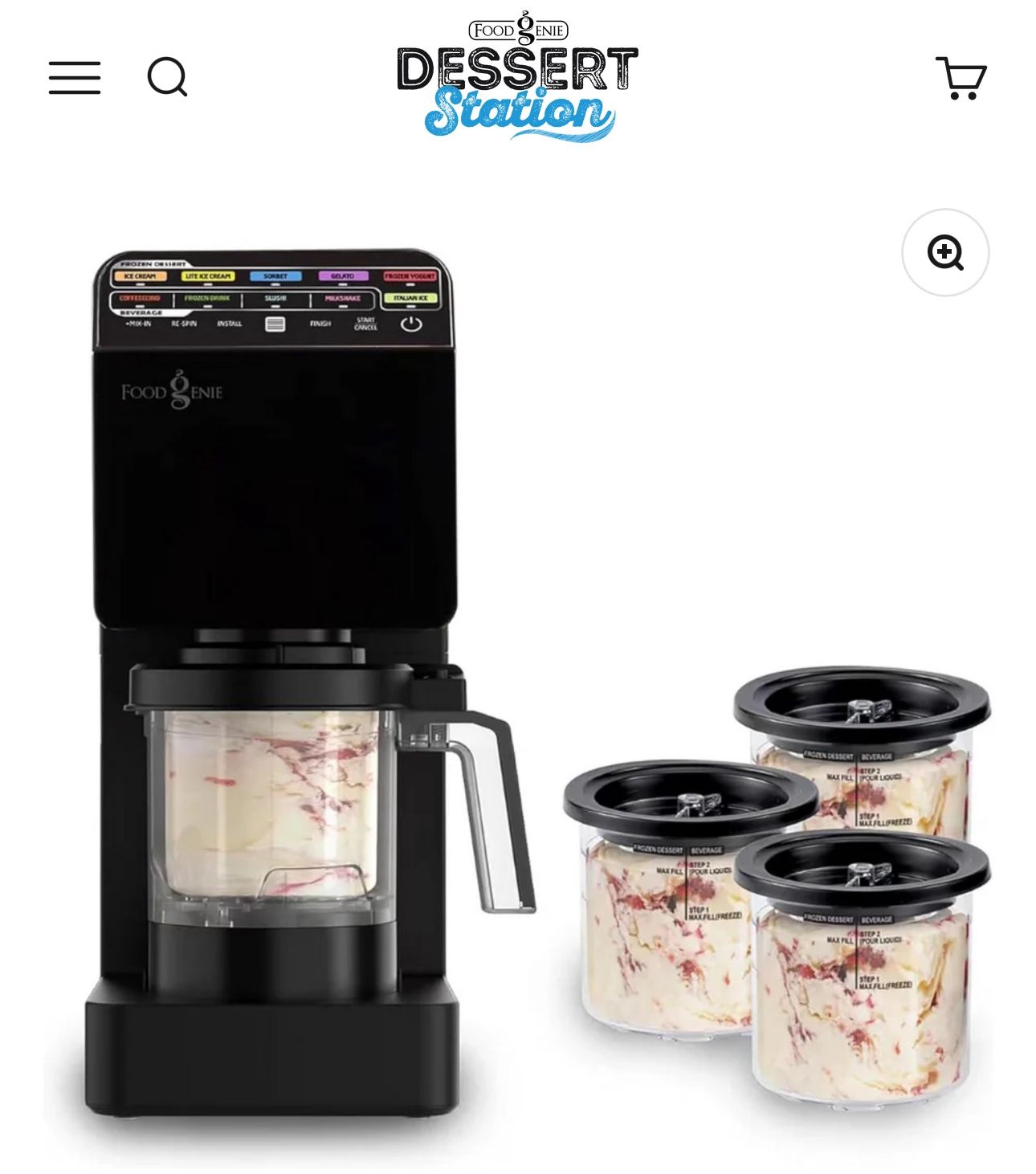The height and width of the screenshot is (1174, 1036).
Task: Select the COFFEECCINO beverage option
Action: [140, 297]
